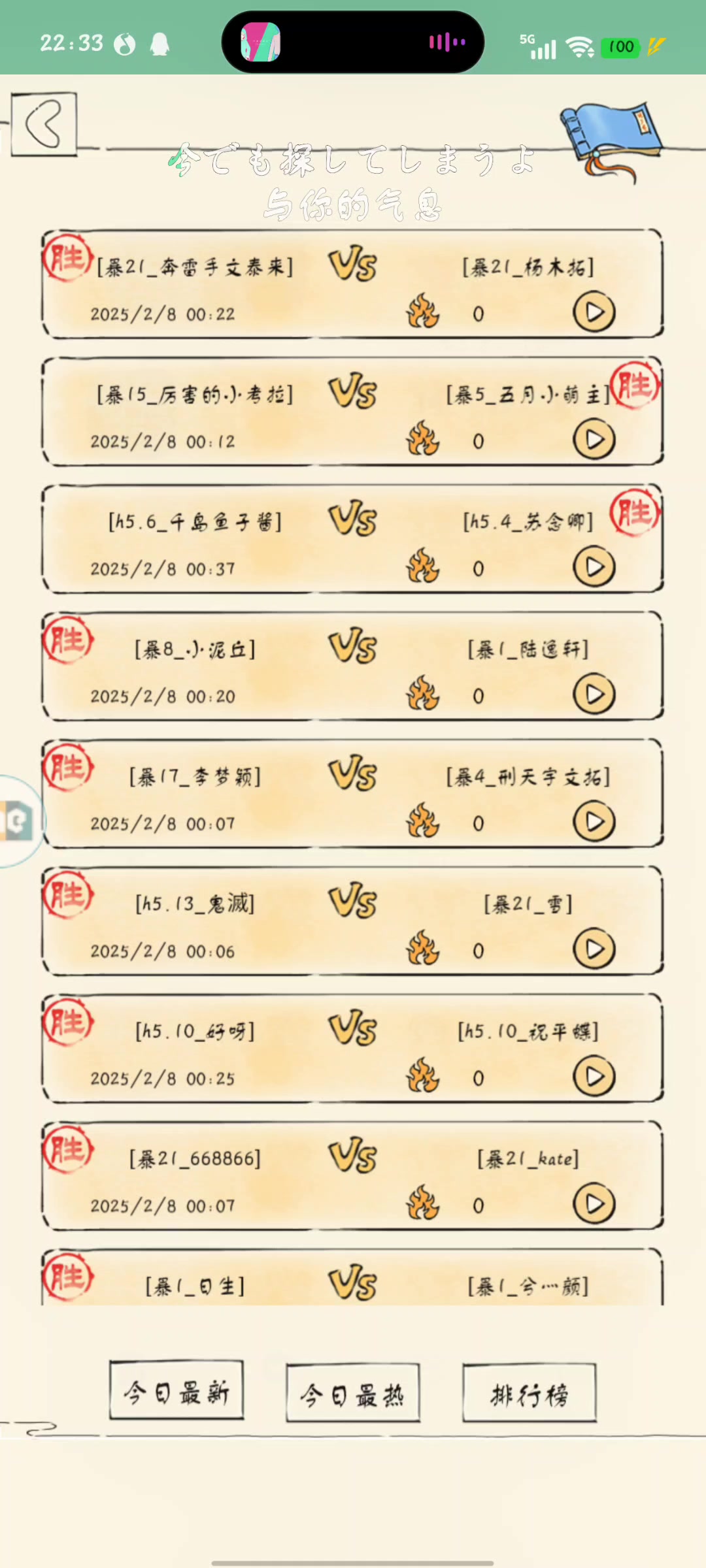Play replay of 小泥丘 vs 陆逸轩
This screenshot has width=706, height=1568.
[x=594, y=695]
